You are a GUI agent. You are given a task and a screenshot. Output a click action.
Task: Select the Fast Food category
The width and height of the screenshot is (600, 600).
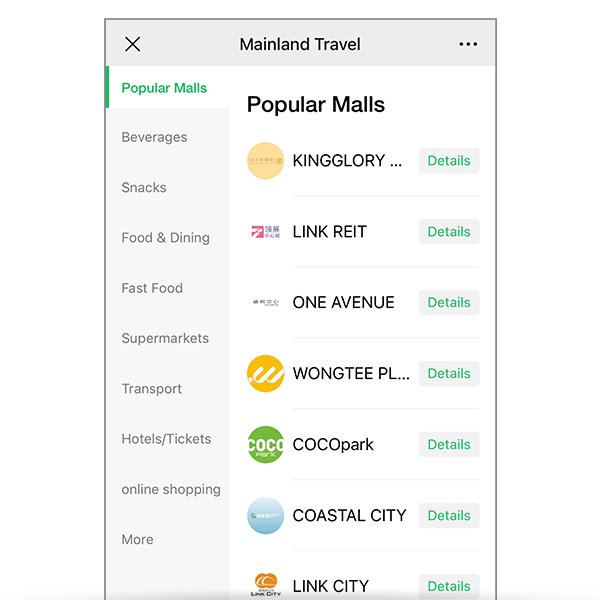tap(152, 288)
